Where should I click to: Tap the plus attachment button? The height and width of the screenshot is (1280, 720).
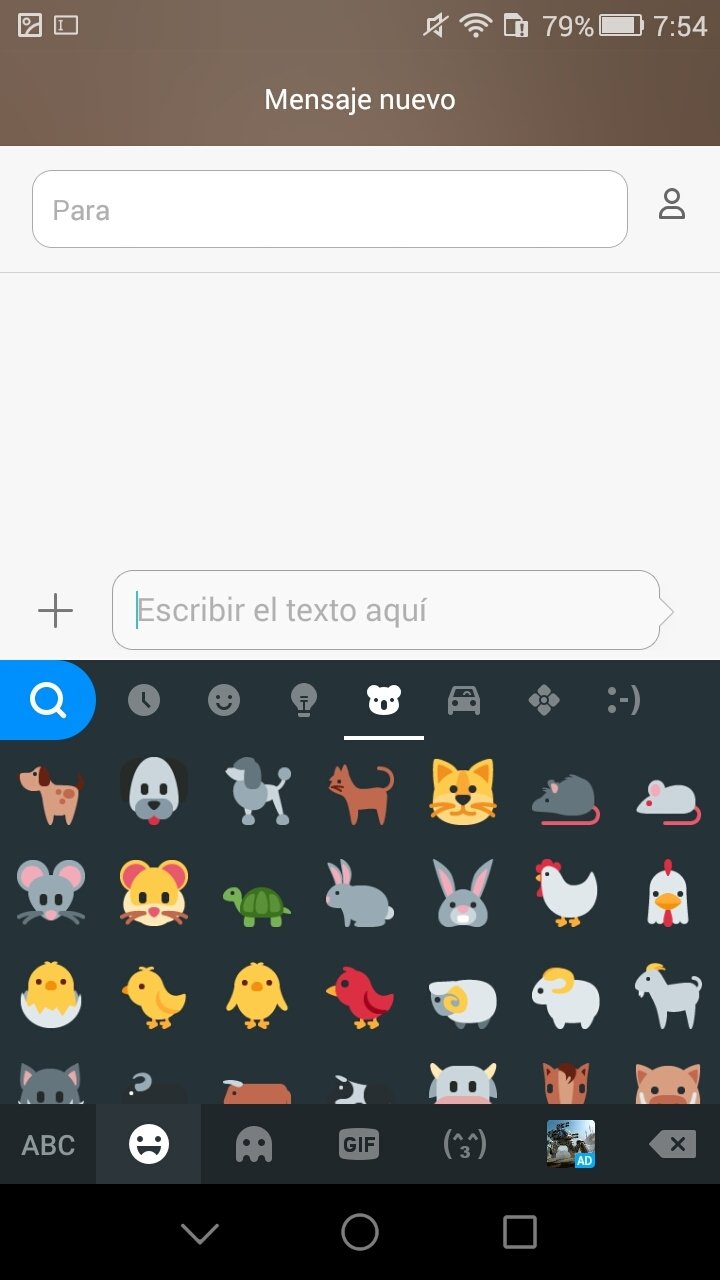pyautogui.click(x=55, y=610)
